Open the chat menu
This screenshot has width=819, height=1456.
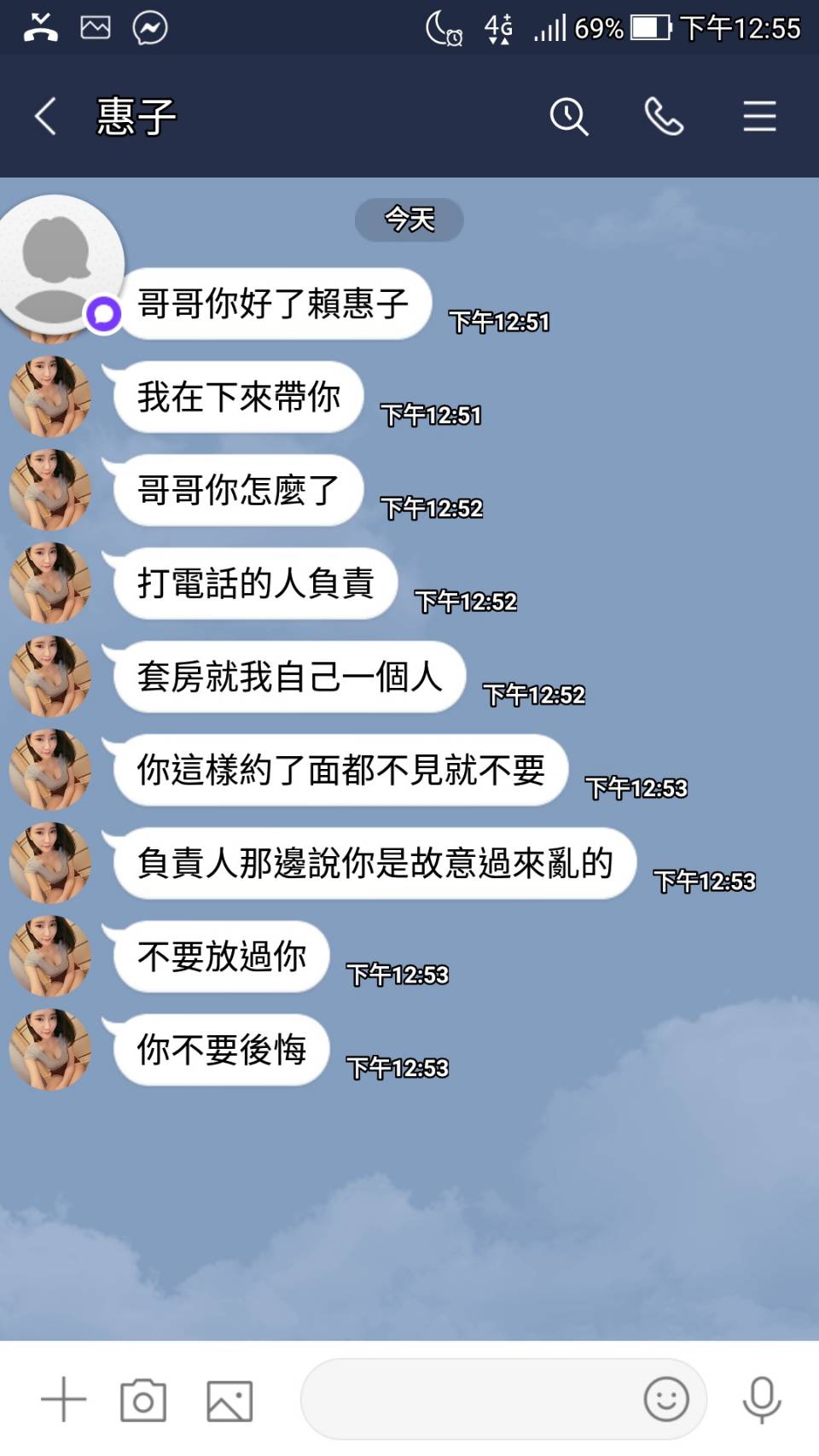(759, 116)
